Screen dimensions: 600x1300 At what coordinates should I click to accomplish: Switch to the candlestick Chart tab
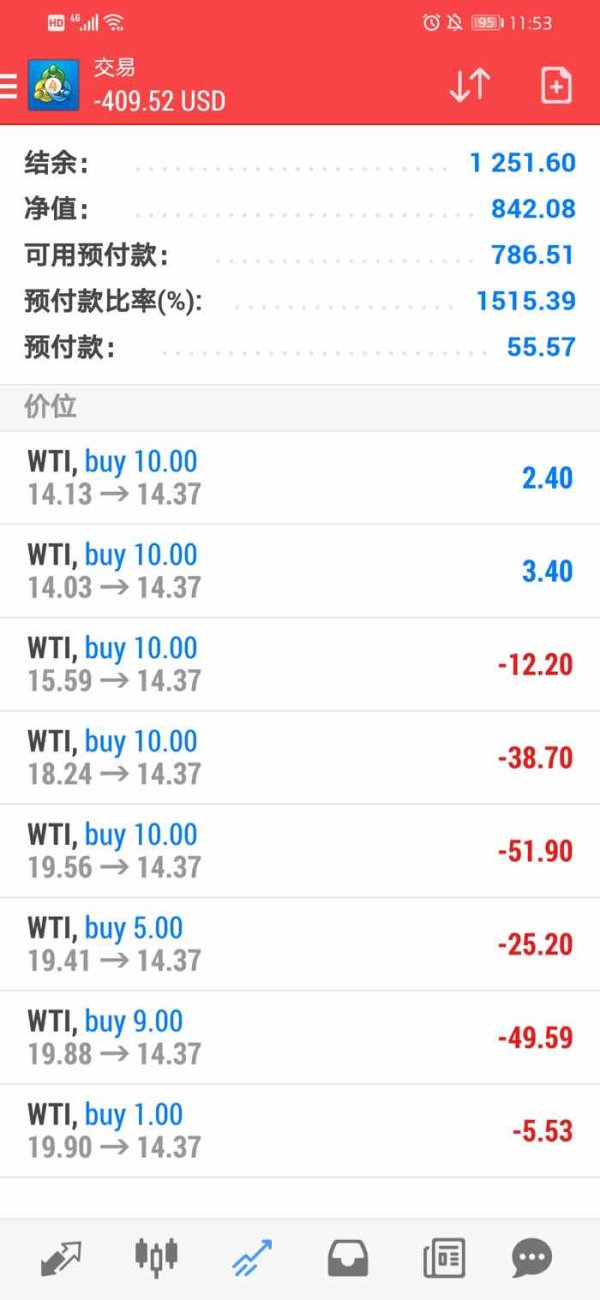pyautogui.click(x=156, y=1256)
